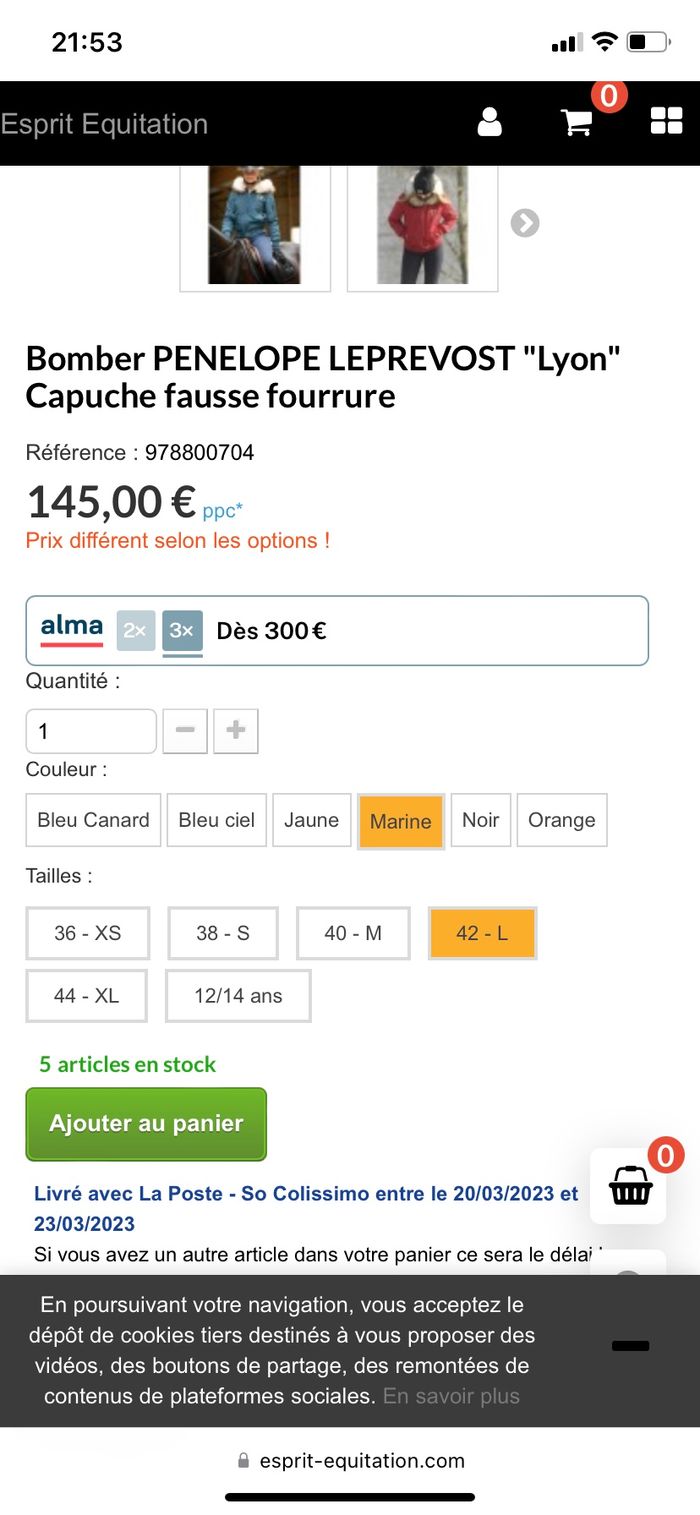Show next product thumbnails arrow
700x1515 pixels.
(x=525, y=223)
